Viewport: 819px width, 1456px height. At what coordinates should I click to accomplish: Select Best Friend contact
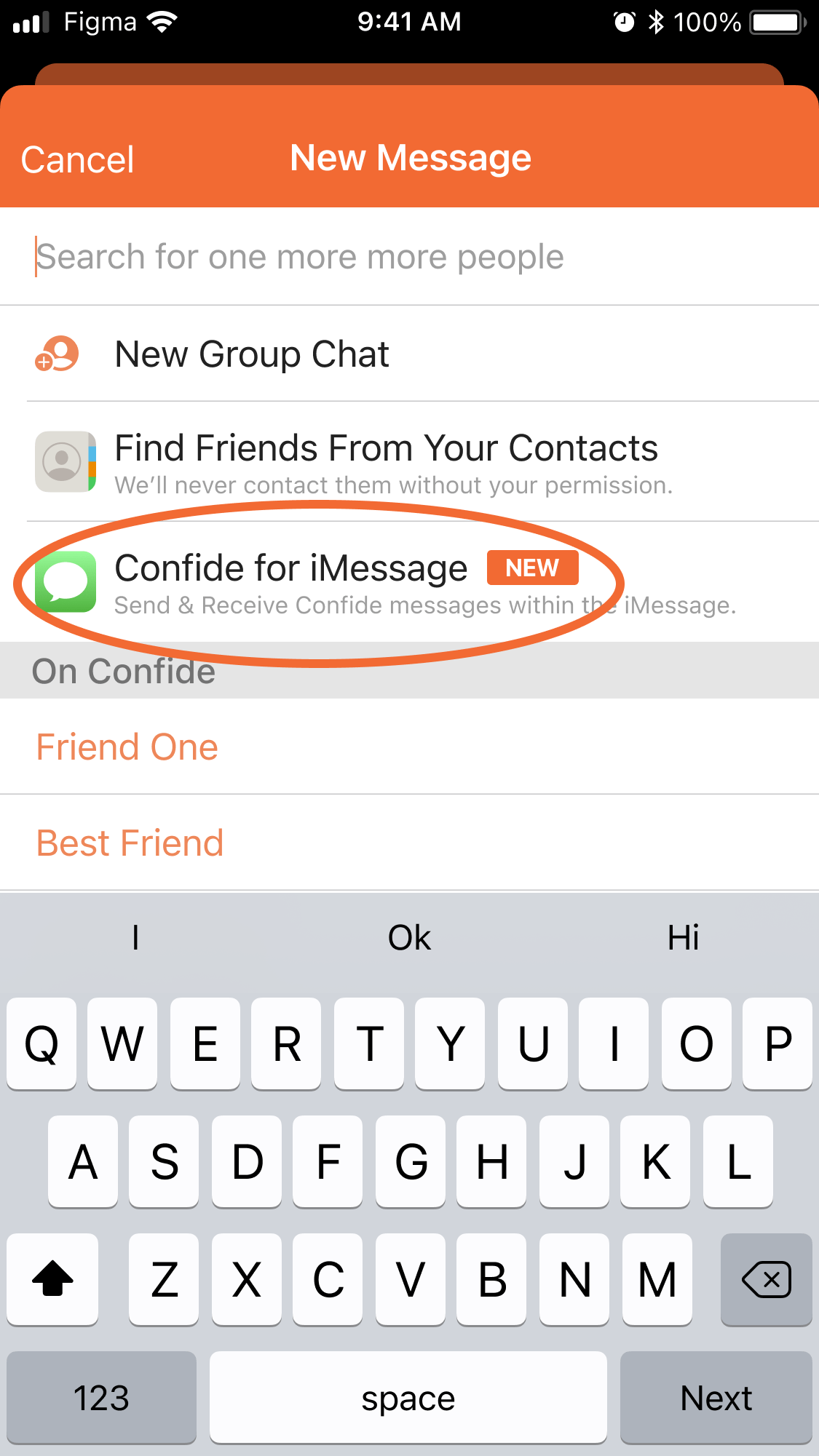(x=130, y=842)
